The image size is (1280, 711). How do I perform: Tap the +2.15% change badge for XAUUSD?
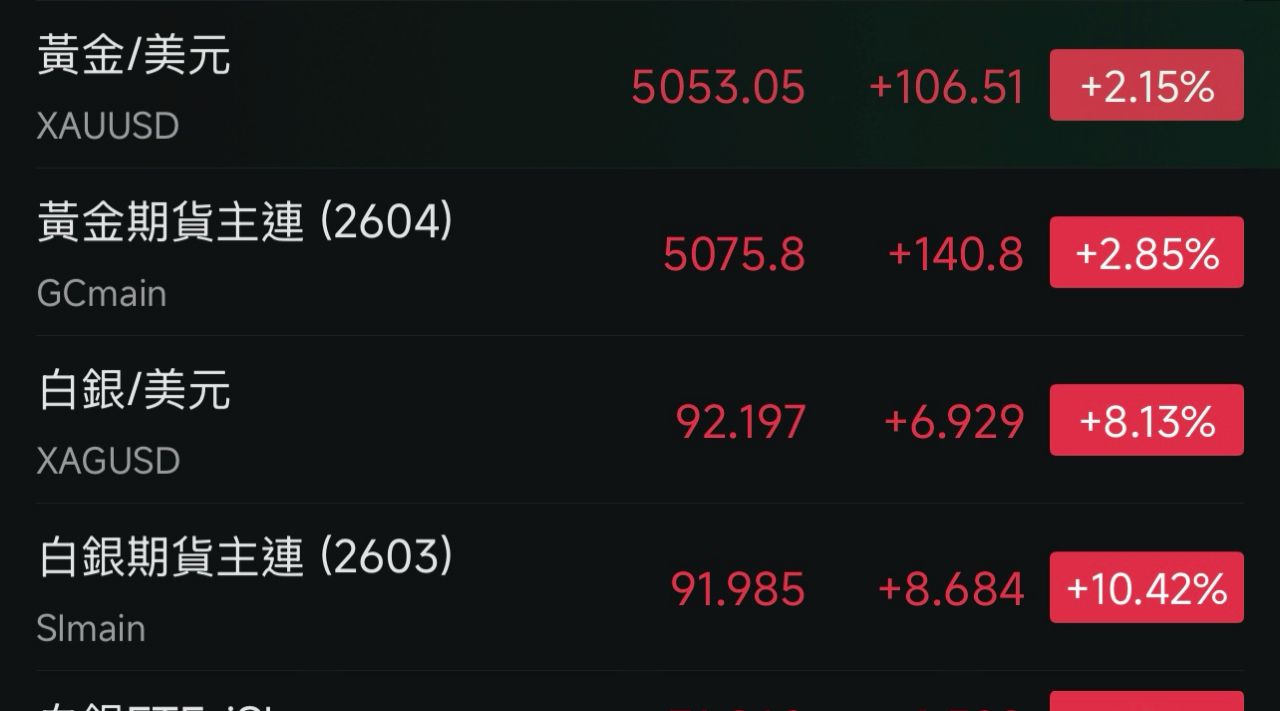pos(1146,86)
